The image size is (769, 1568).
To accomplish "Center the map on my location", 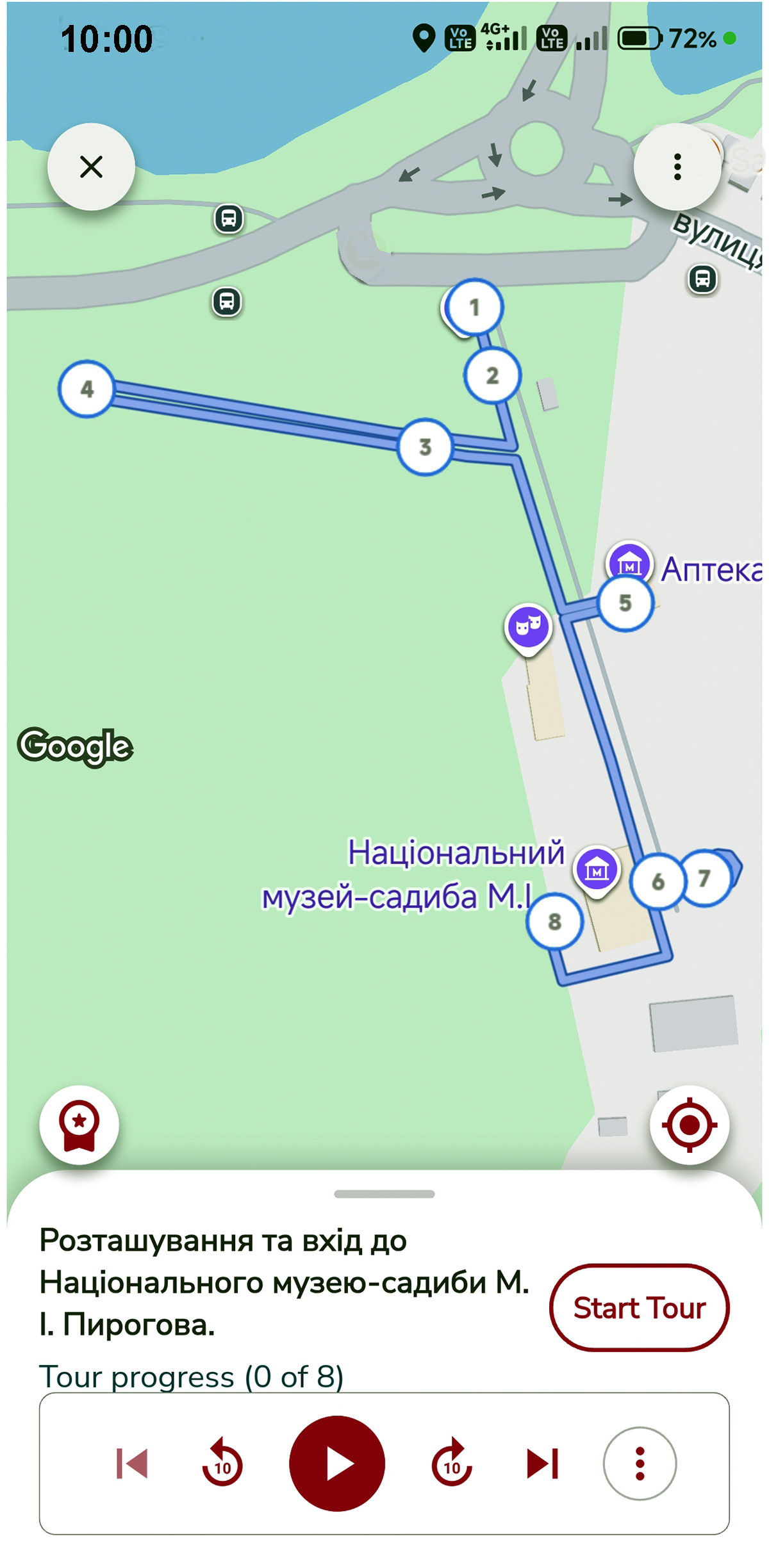I will (689, 1125).
